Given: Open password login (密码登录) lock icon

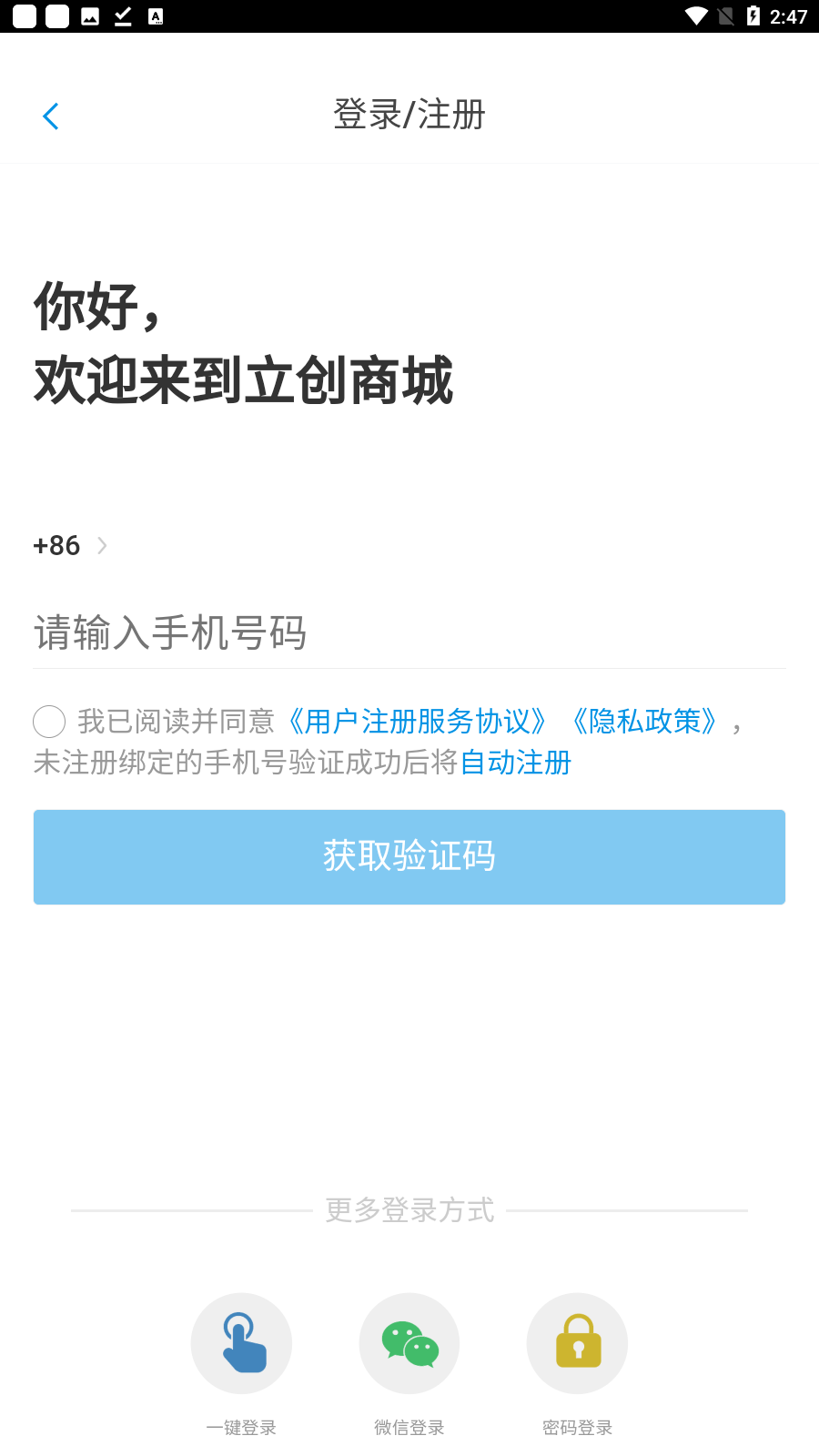Looking at the screenshot, I should tap(577, 1343).
